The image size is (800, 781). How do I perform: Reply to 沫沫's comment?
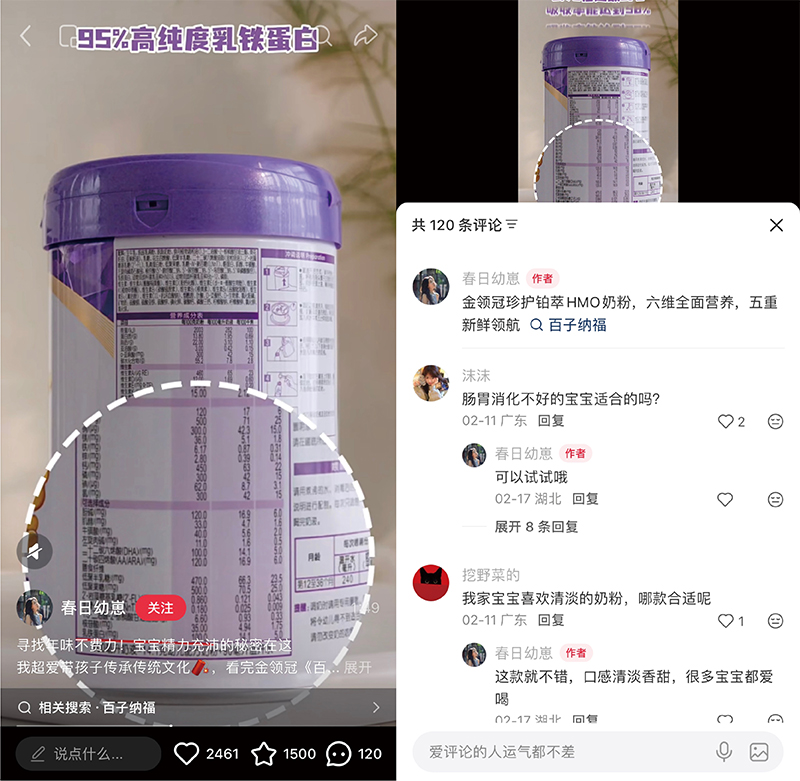551,422
